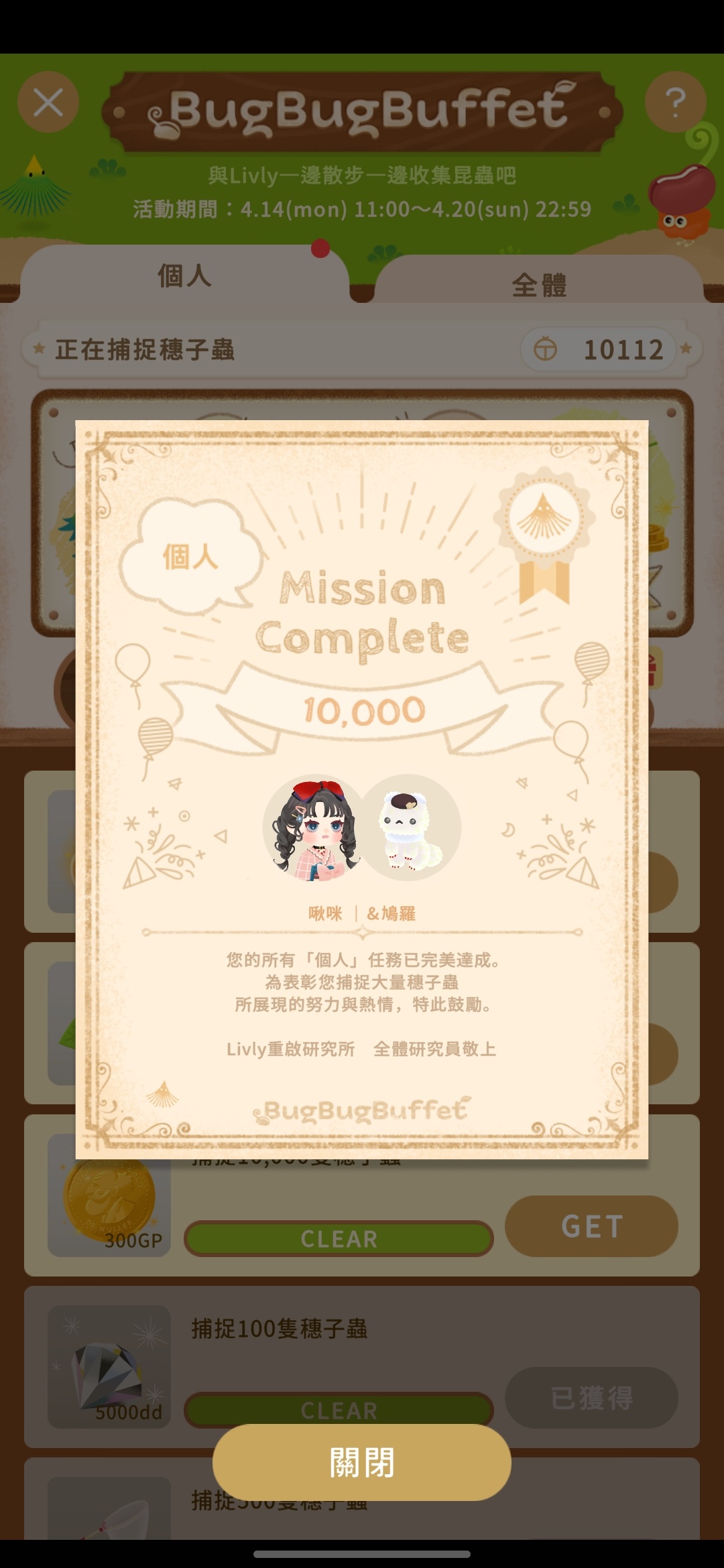
Task: Switch to the 個人 tab
Action: click(184, 275)
